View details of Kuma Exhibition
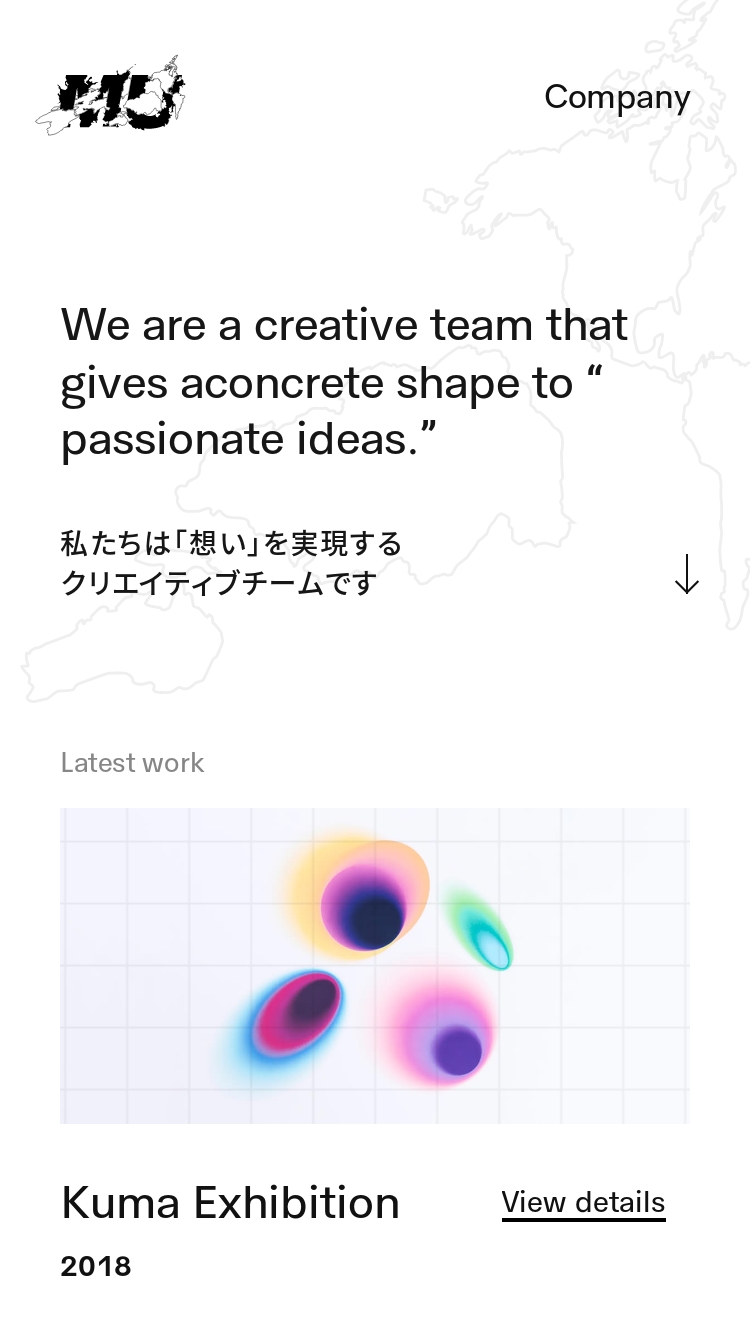Viewport: 750px width, 1334px height. click(x=583, y=1202)
